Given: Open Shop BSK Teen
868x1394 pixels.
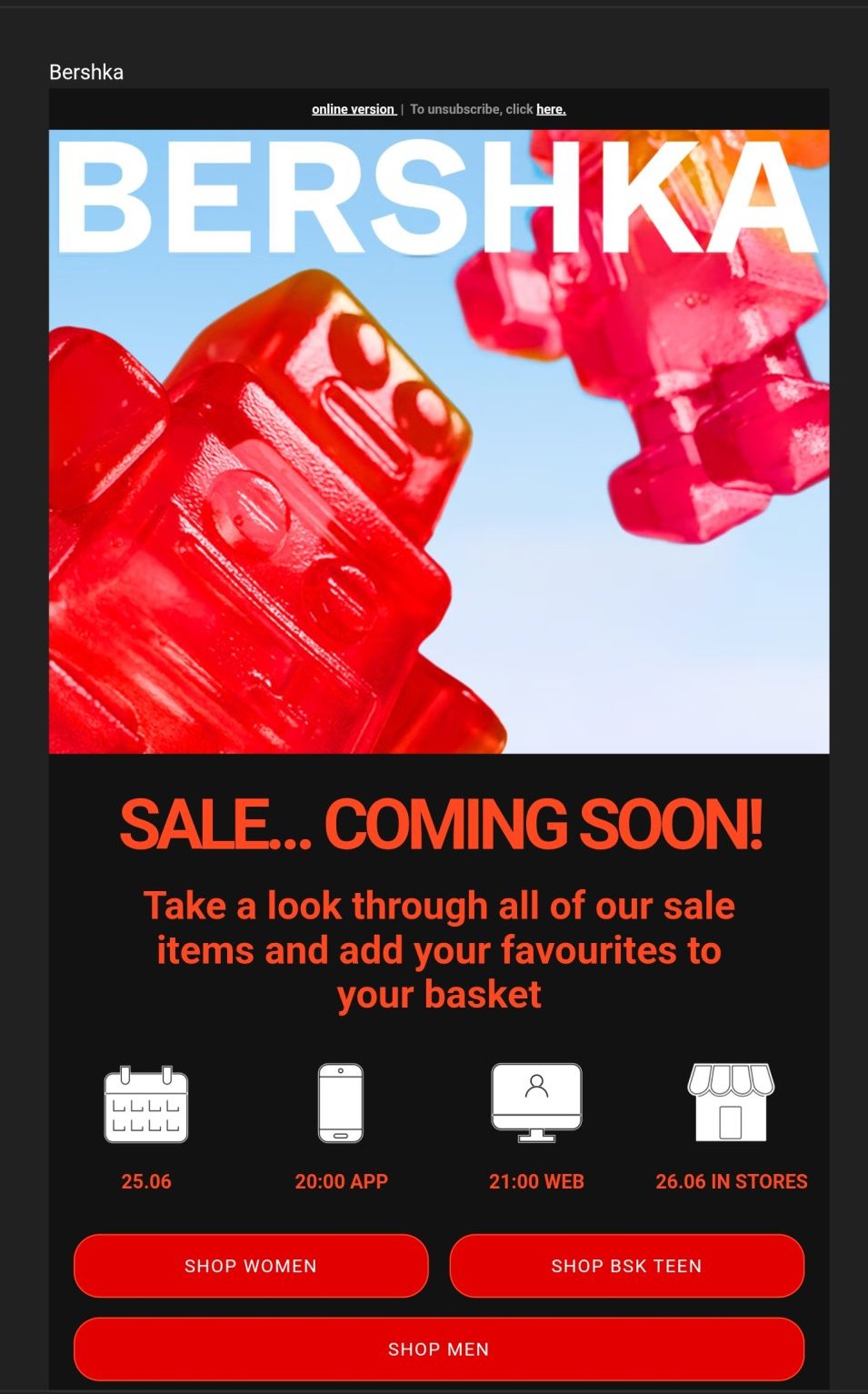Looking at the screenshot, I should [x=626, y=1266].
